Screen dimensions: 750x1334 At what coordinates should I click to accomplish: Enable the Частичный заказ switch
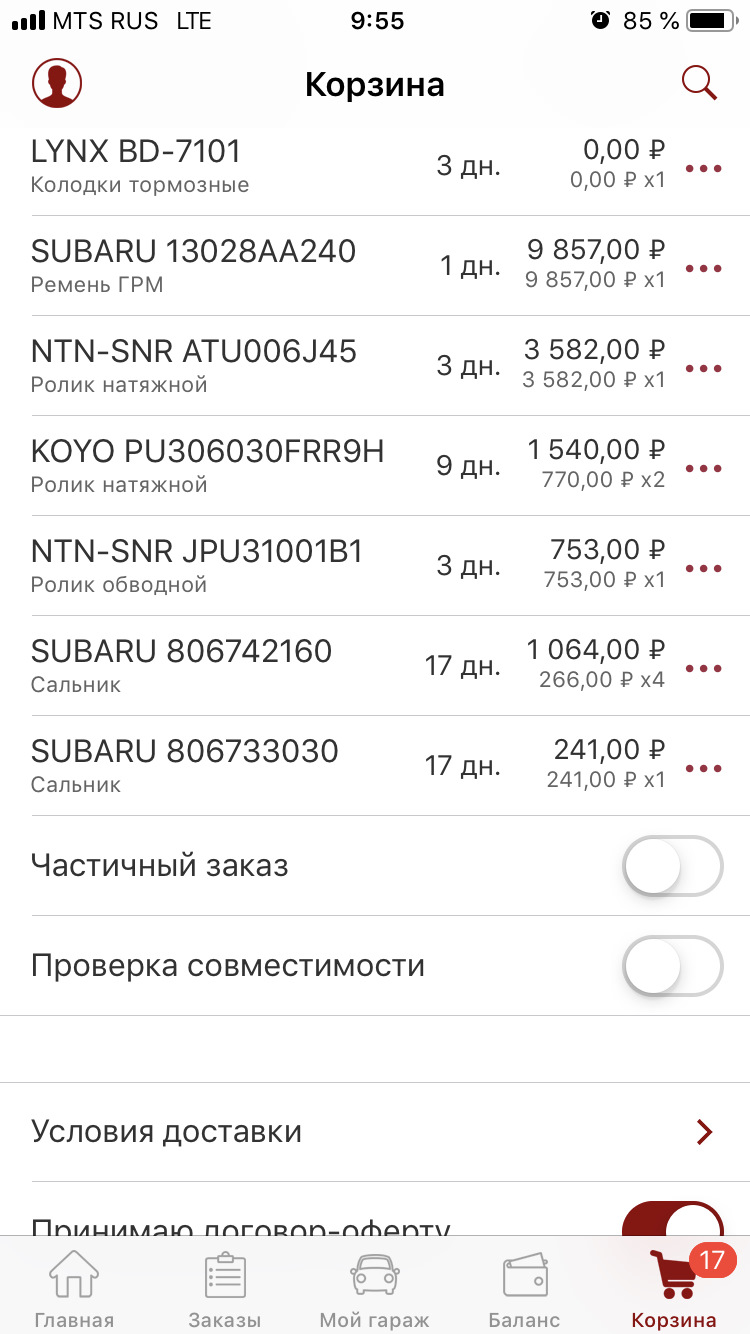(x=672, y=866)
